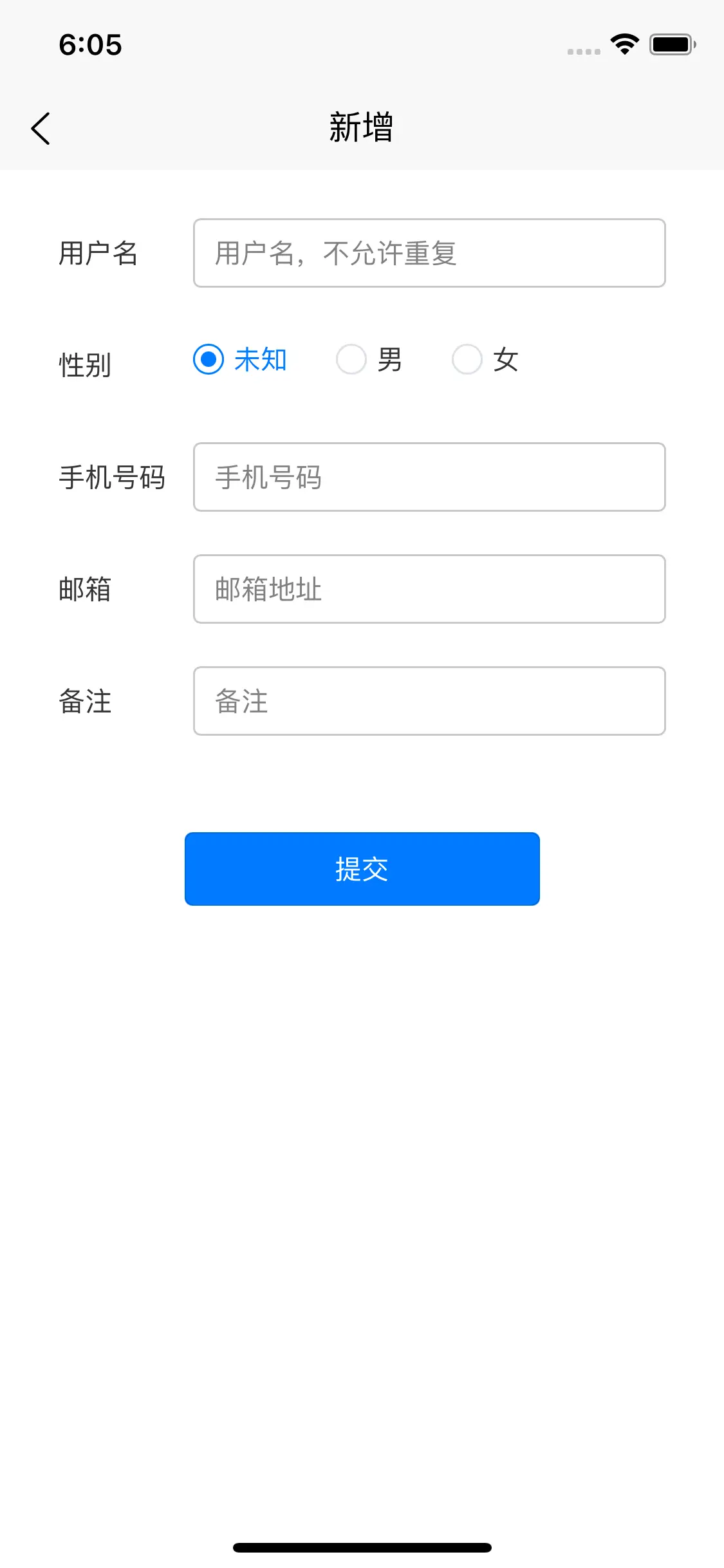Enter the 邮箱地址 field
This screenshot has width=724, height=1568.
point(429,589)
